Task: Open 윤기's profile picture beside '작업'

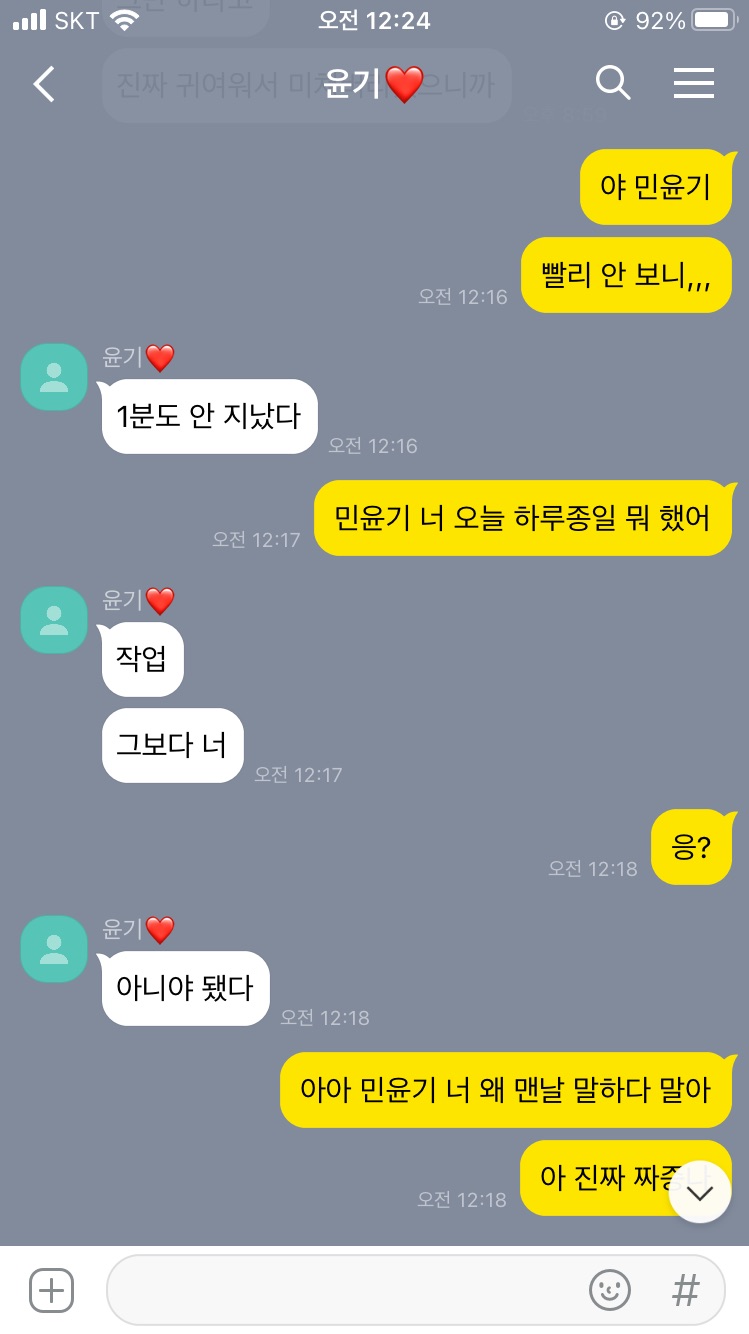Action: (x=54, y=620)
